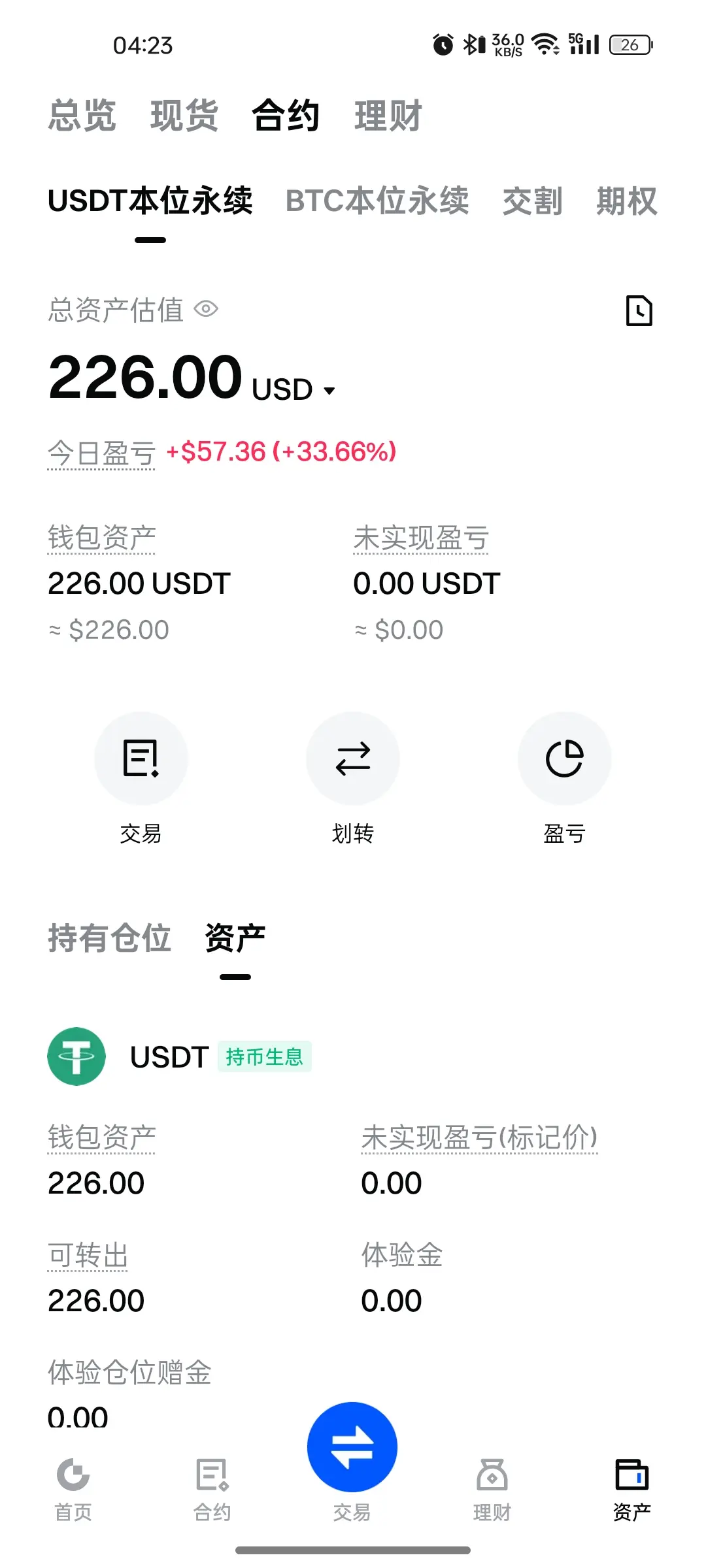View 今日盈亏 explanation
This screenshot has width=706, height=1568.
(x=101, y=453)
